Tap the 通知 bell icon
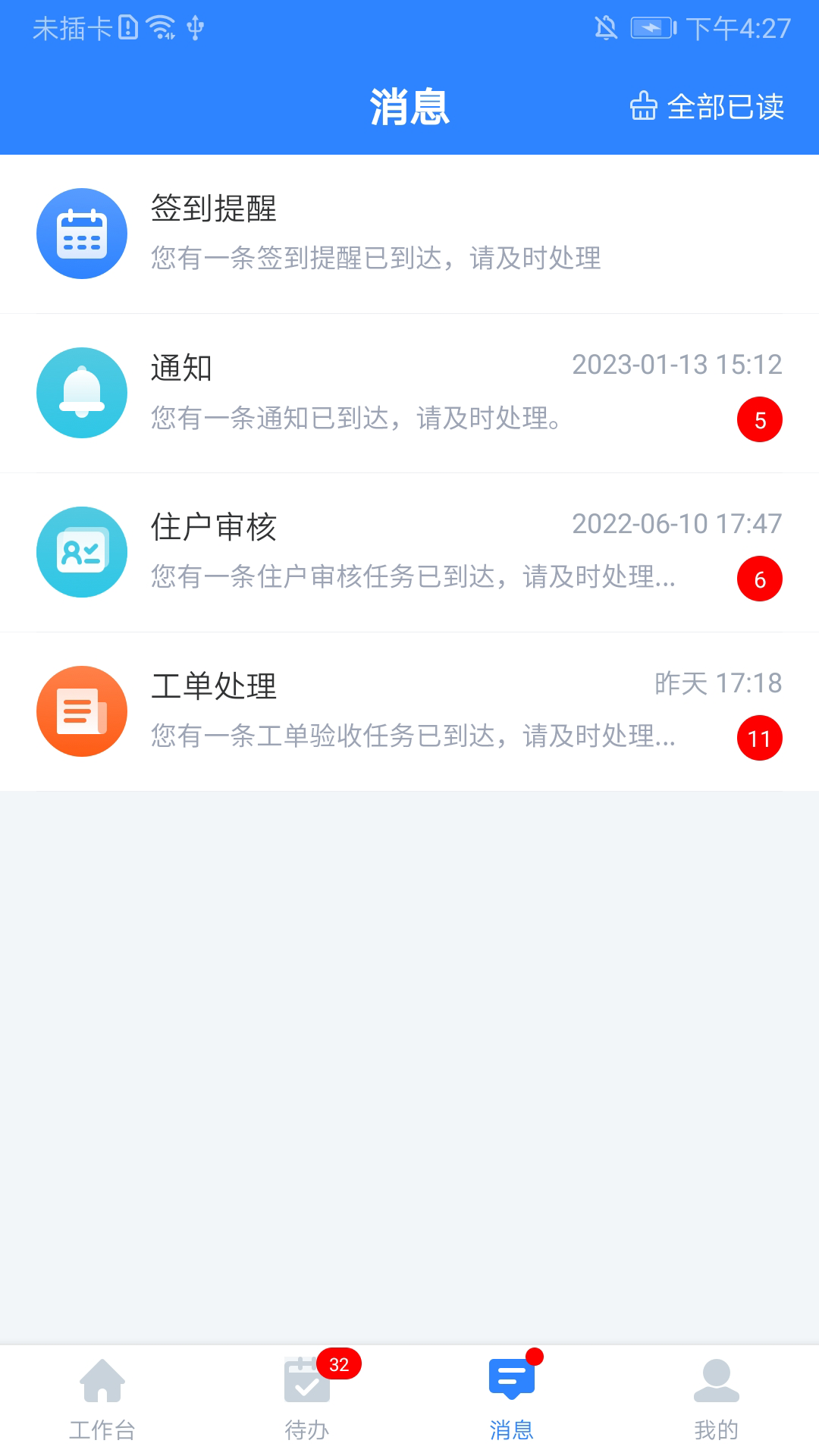Screen dimensions: 819x1456 click(x=82, y=392)
